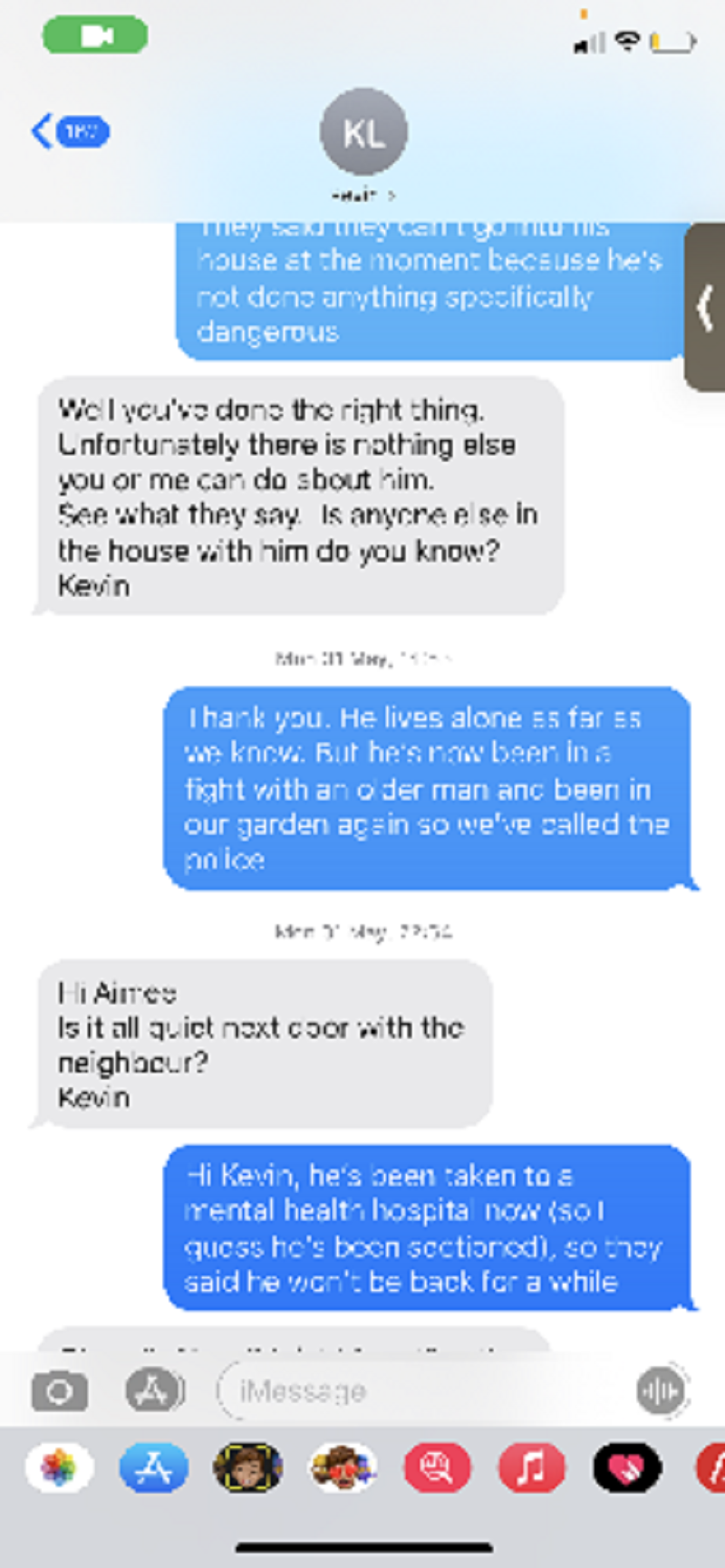Open the Digital Touch heart app
The image size is (725, 1568).
pos(627,1467)
